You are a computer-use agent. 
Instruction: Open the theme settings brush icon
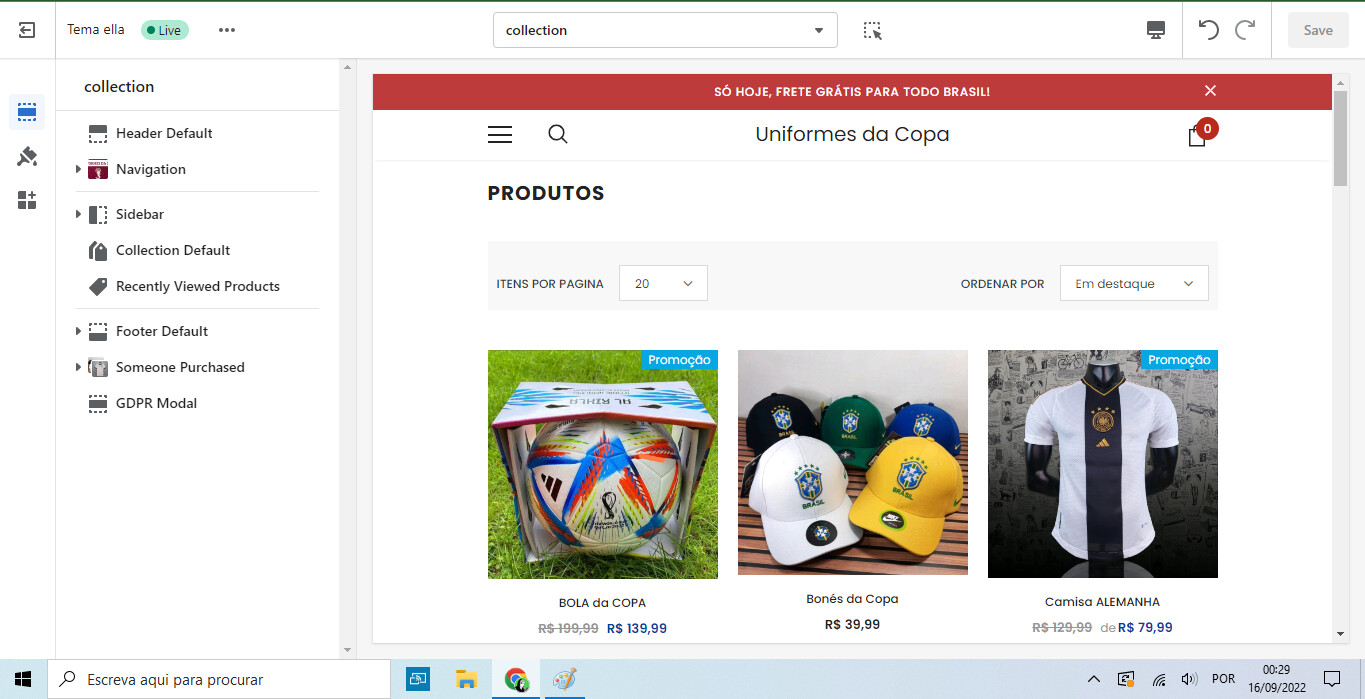(x=27, y=157)
